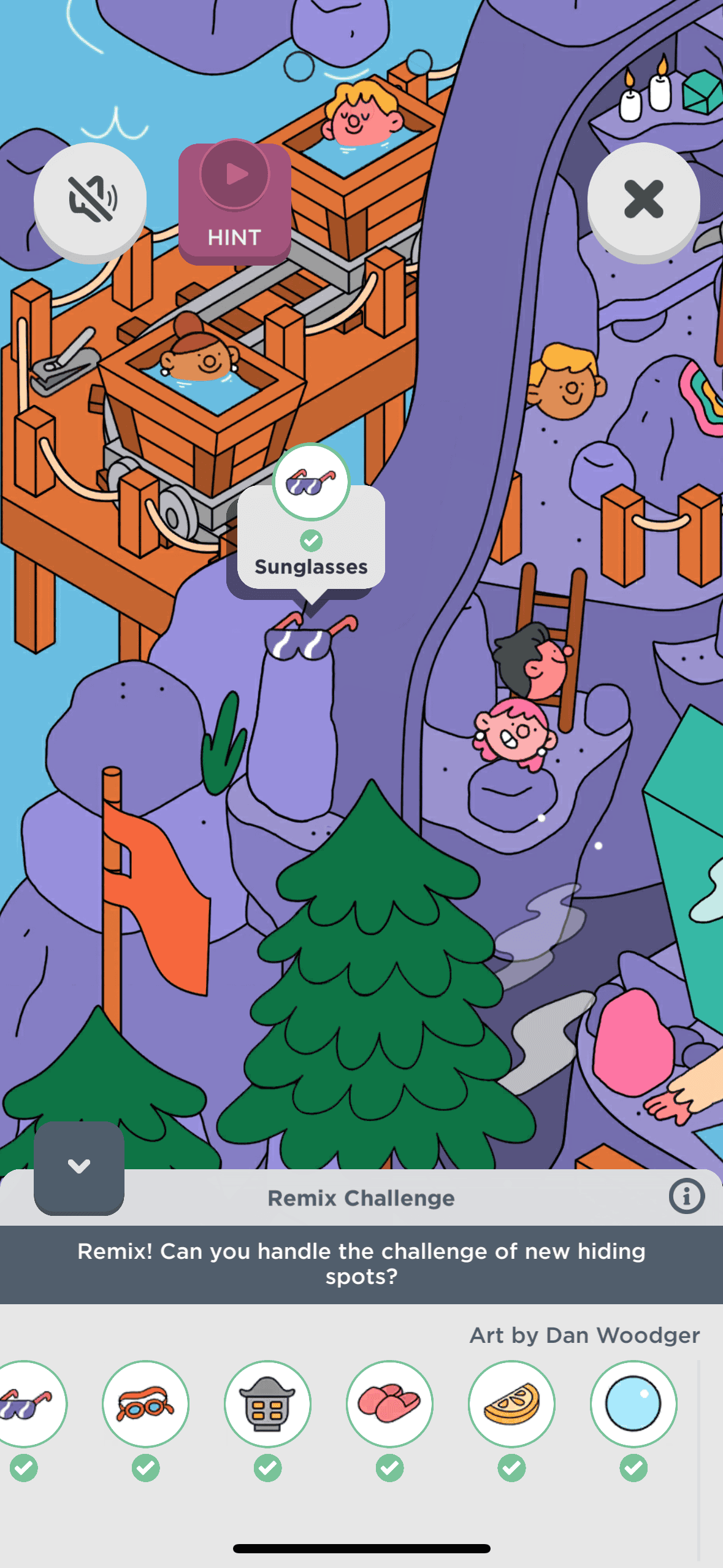Select the sunglasses item in the tray
This screenshot has height=1568, width=723.
[x=28, y=1403]
